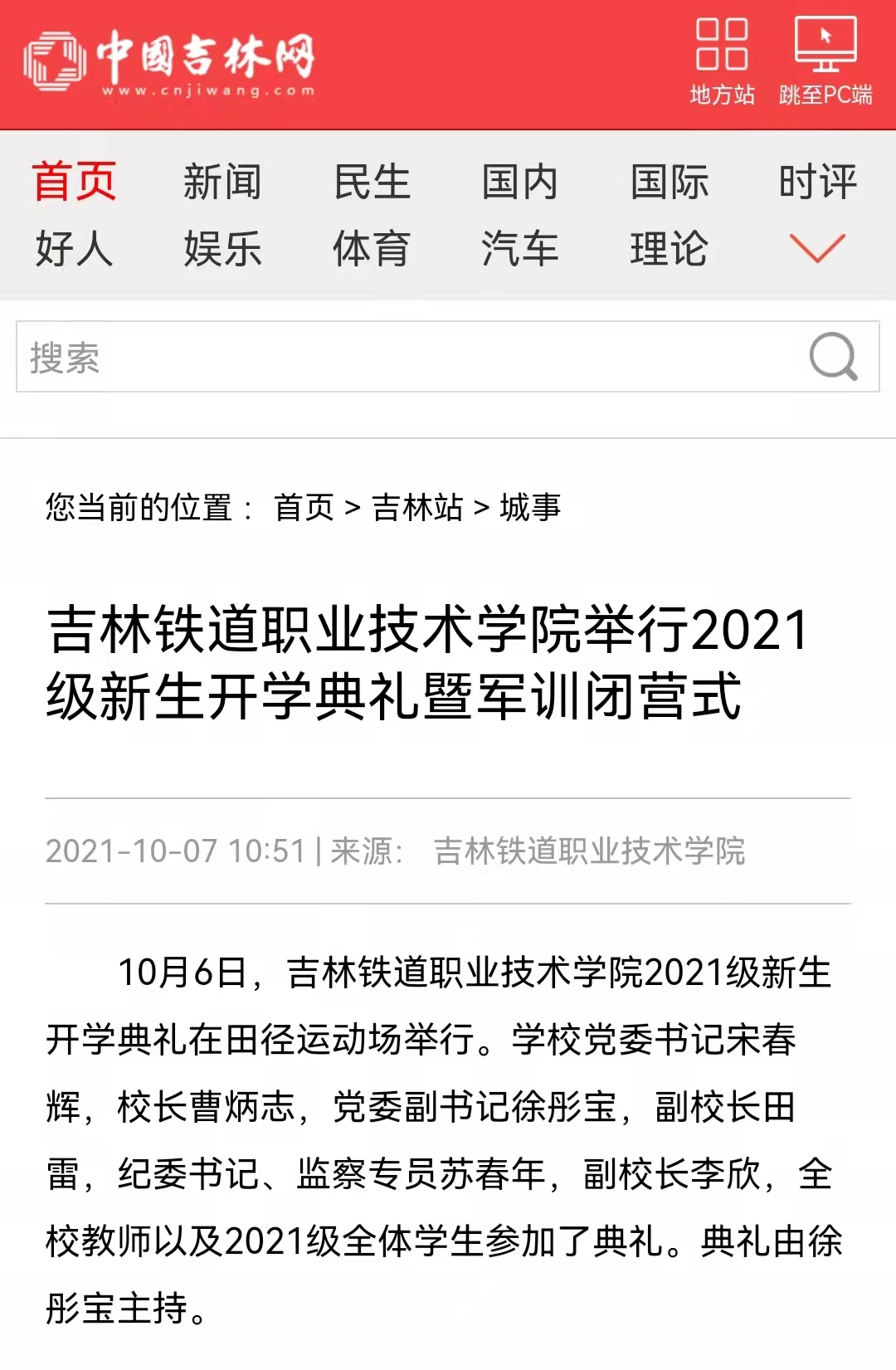Switch to the 国内 section

pyautogui.click(x=520, y=182)
